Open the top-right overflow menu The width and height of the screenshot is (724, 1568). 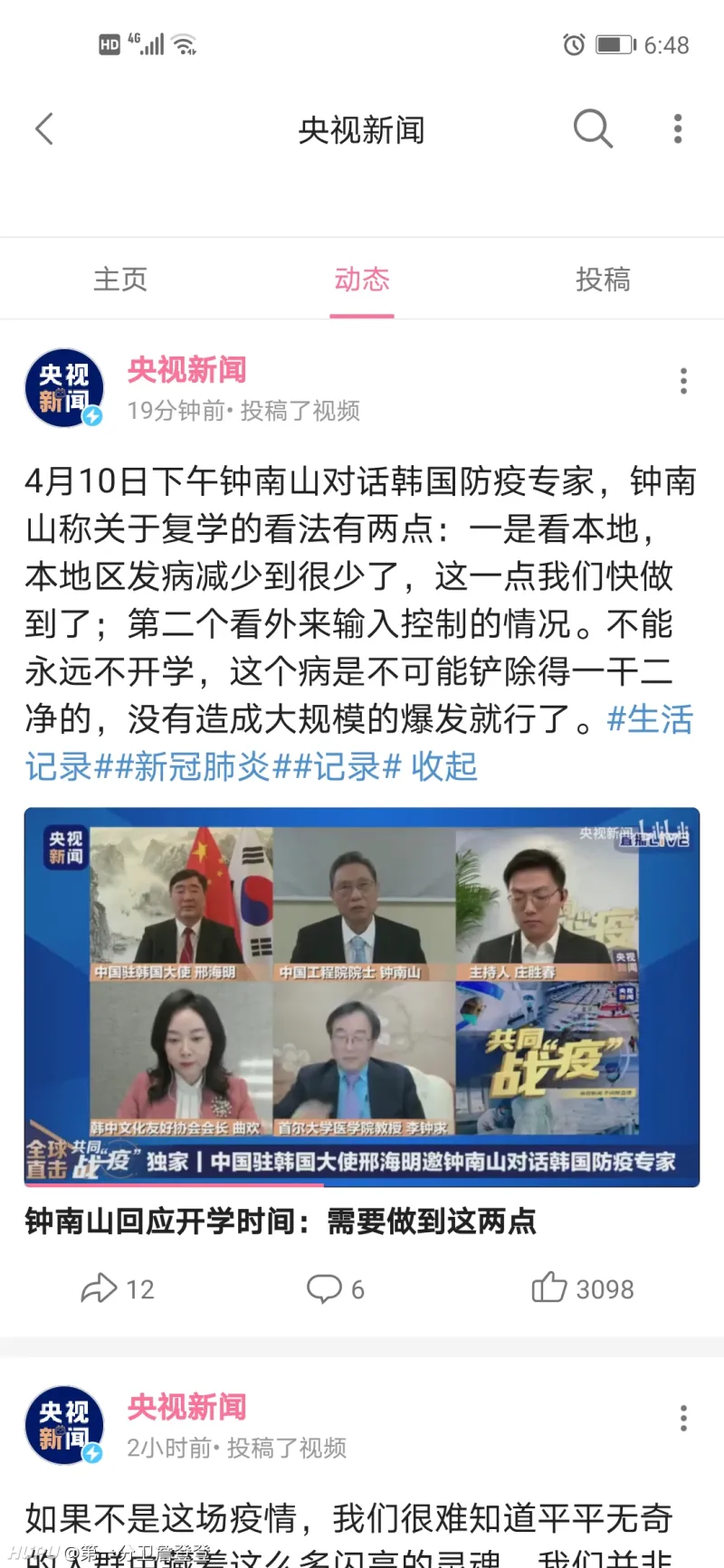[677, 129]
